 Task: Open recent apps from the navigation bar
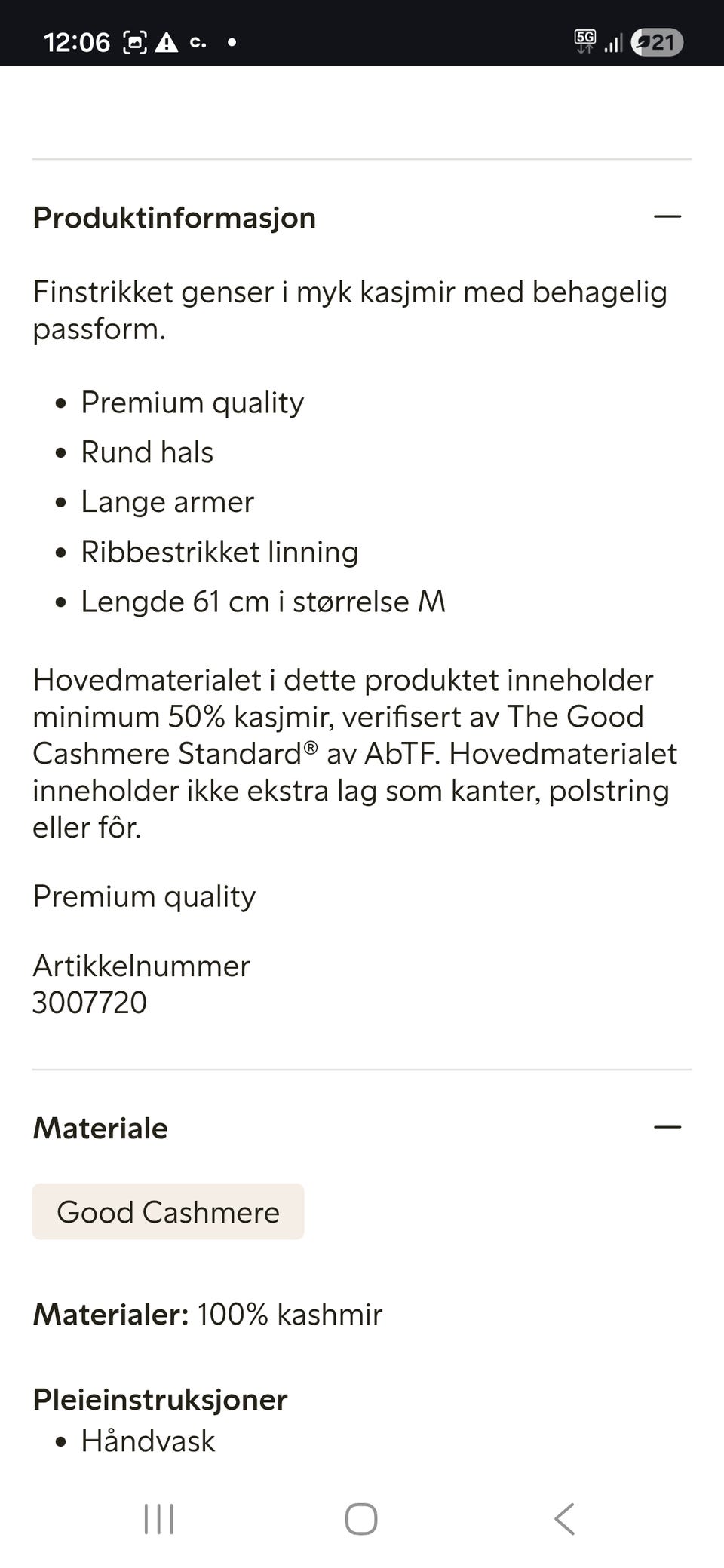tap(158, 1520)
